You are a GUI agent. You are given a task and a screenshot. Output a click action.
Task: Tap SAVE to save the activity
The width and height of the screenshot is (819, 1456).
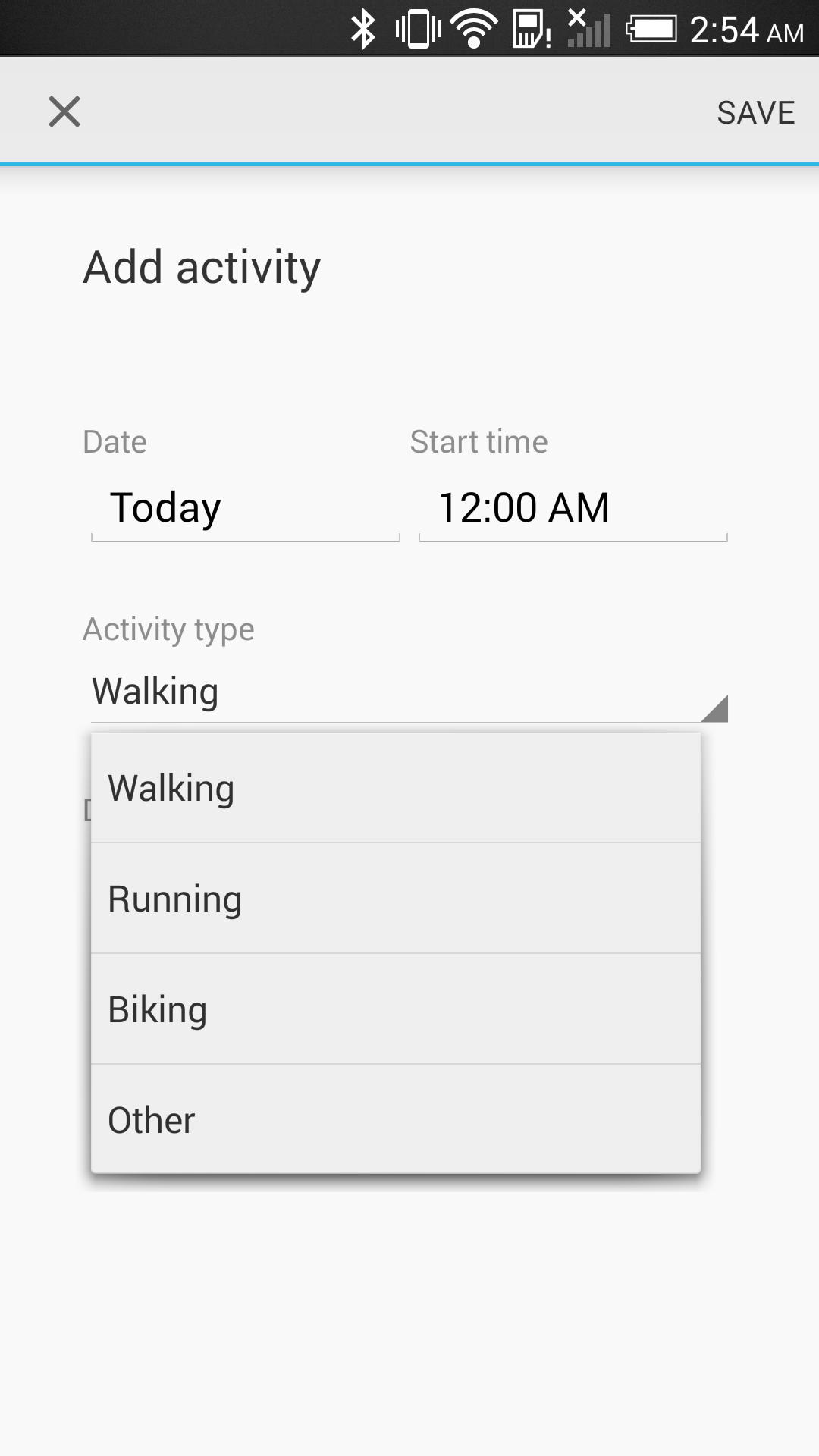coord(755,111)
